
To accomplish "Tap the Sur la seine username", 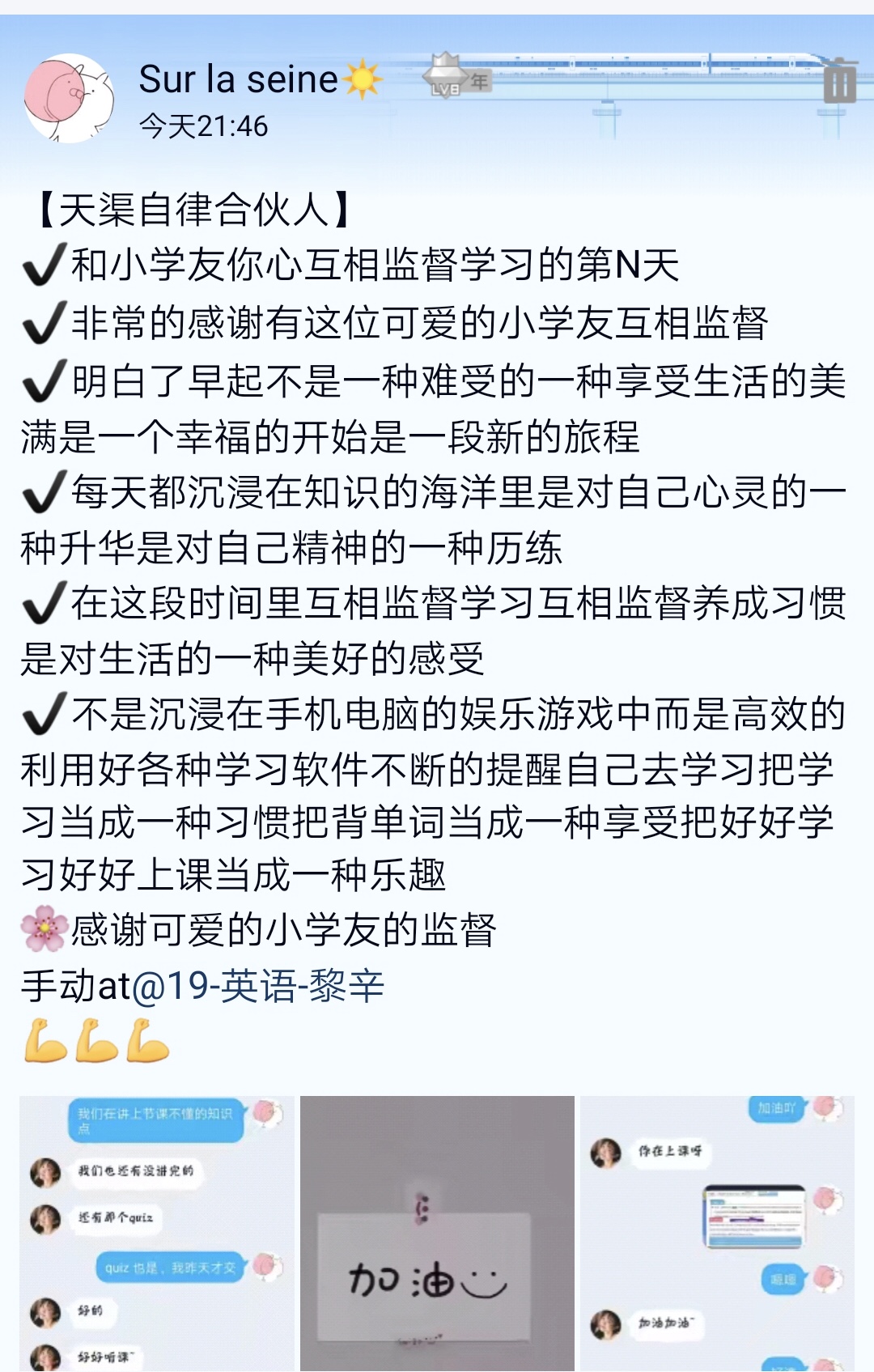I will (x=238, y=79).
